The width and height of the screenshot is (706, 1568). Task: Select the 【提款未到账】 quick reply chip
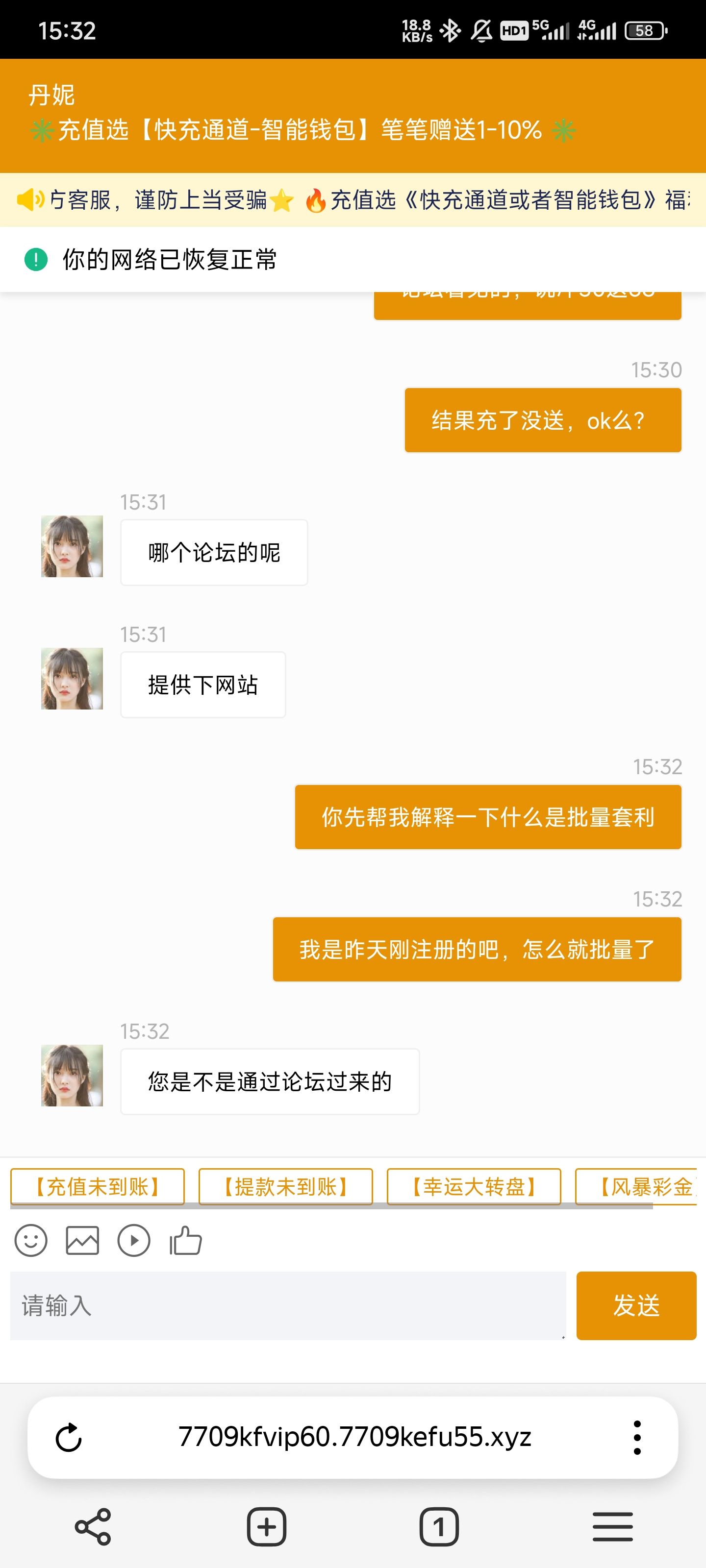coord(286,1186)
